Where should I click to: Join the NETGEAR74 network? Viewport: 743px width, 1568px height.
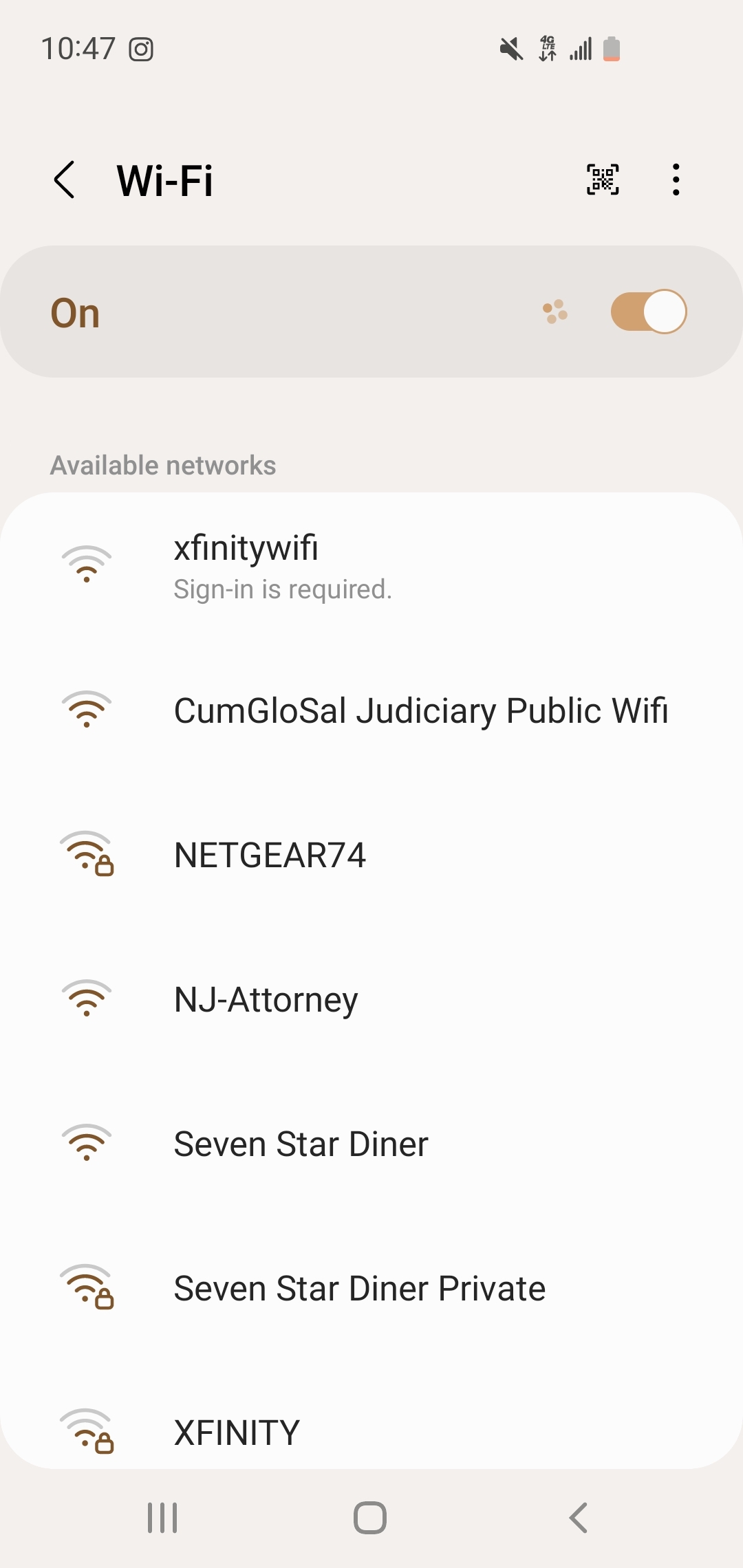[371, 855]
